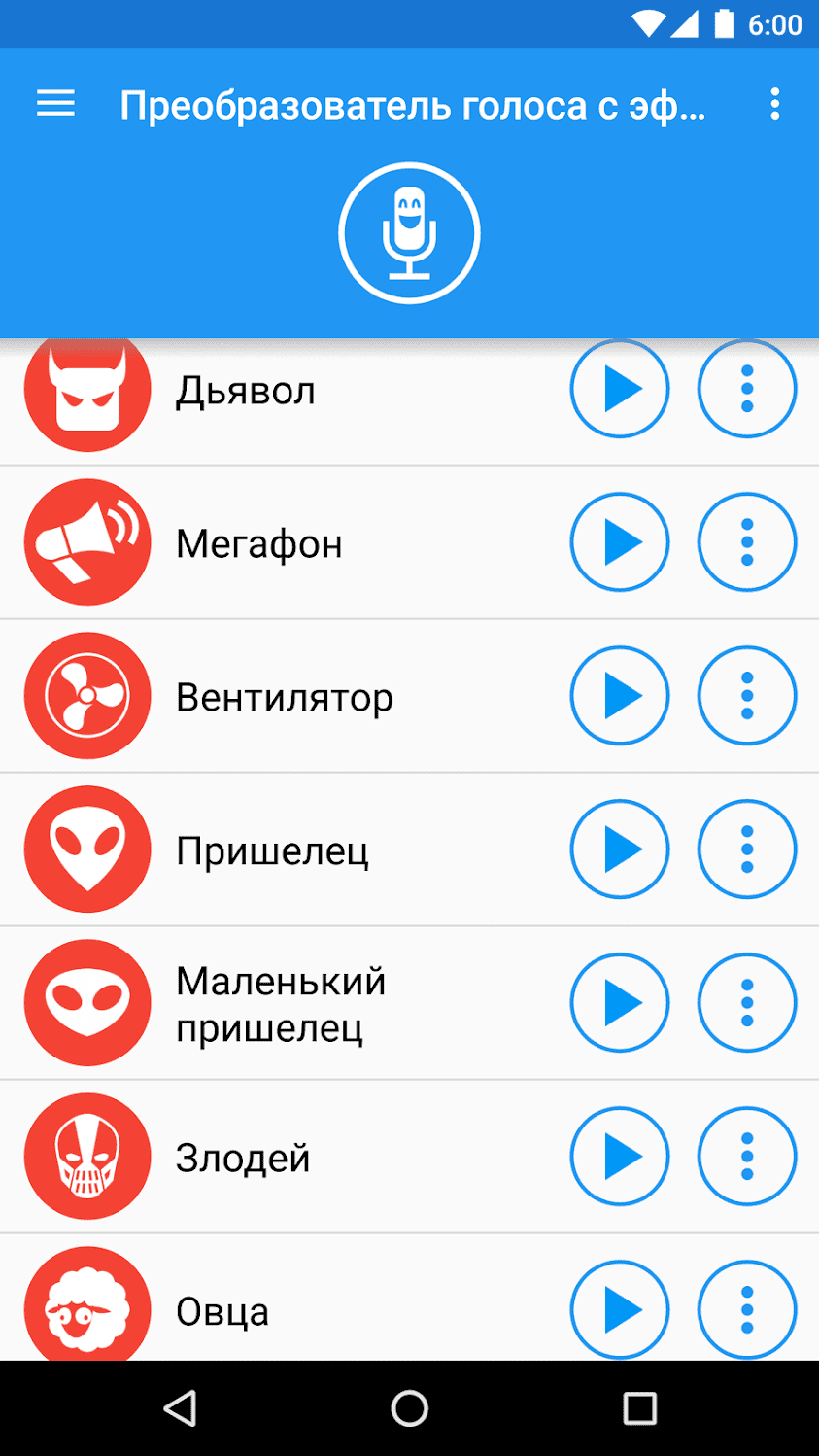Open more options for Овца
The image size is (819, 1456).
click(747, 1309)
